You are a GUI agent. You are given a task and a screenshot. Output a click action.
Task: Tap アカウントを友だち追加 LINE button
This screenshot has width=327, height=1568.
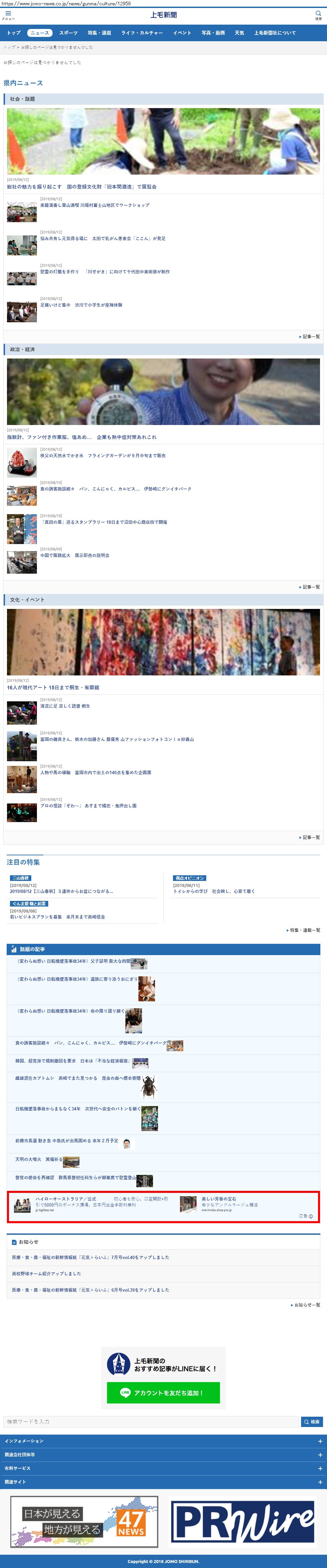click(x=163, y=1392)
